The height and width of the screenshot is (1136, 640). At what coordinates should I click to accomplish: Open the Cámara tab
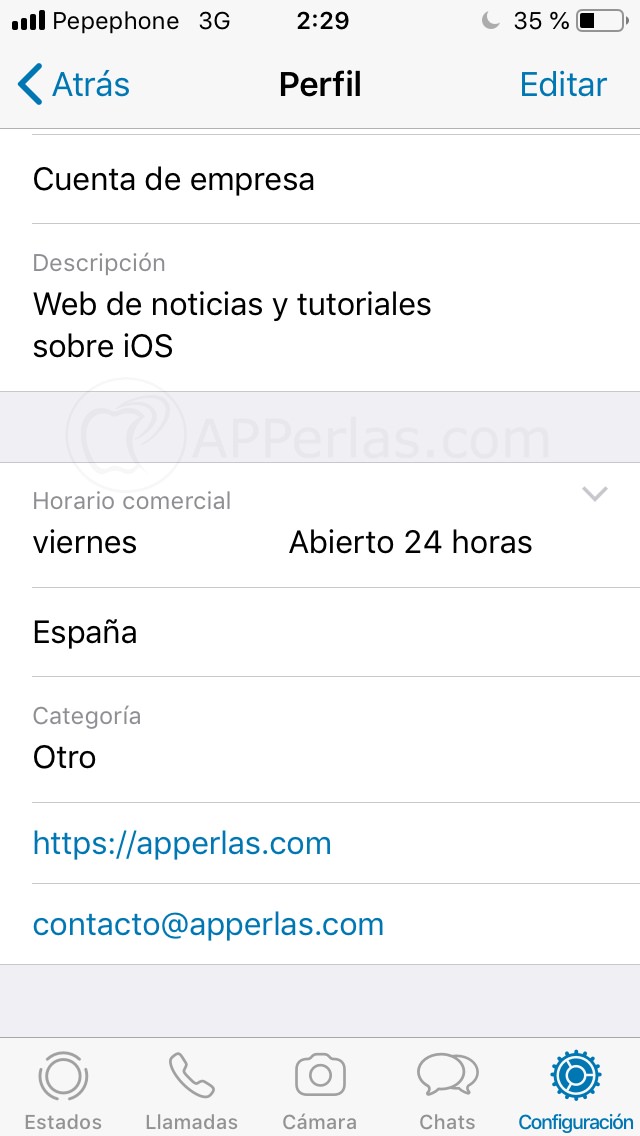point(320,1090)
